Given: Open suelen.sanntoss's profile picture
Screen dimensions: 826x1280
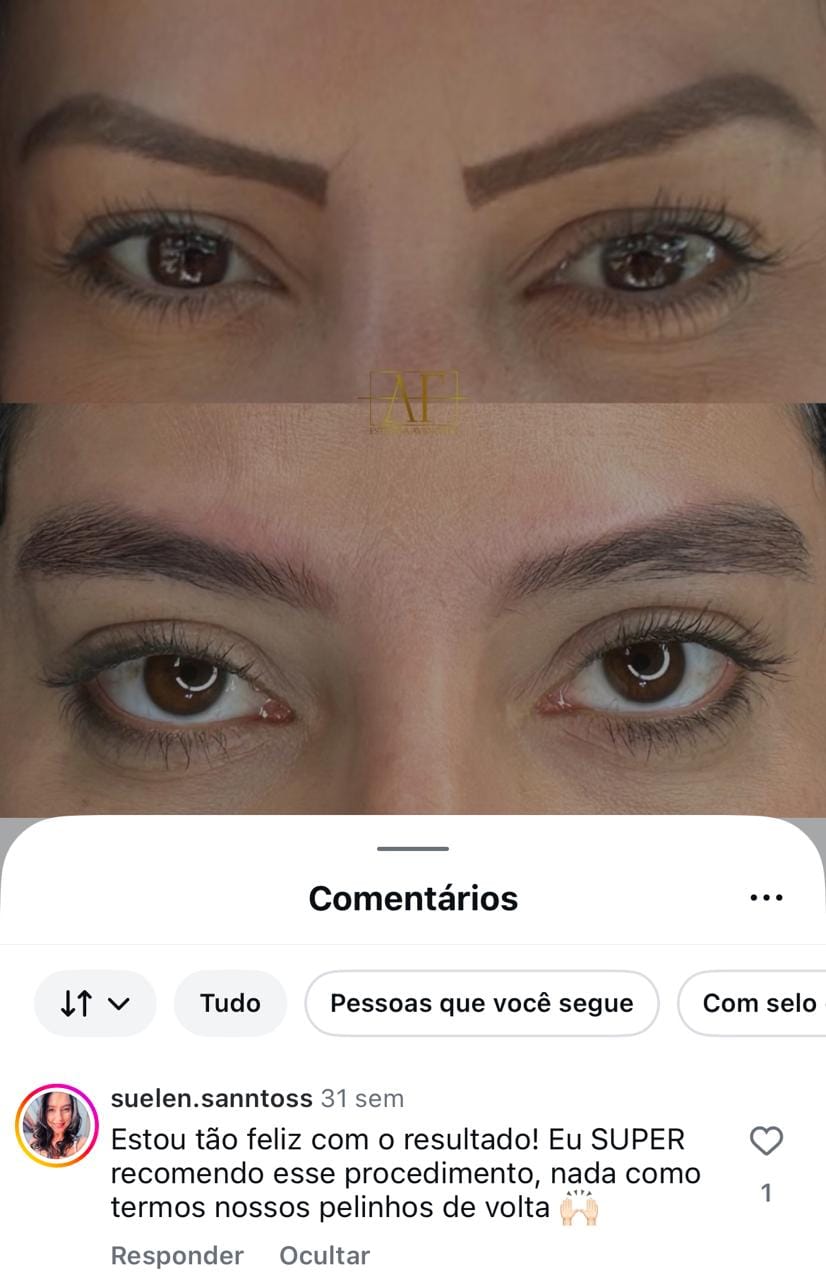Looking at the screenshot, I should 56,1125.
